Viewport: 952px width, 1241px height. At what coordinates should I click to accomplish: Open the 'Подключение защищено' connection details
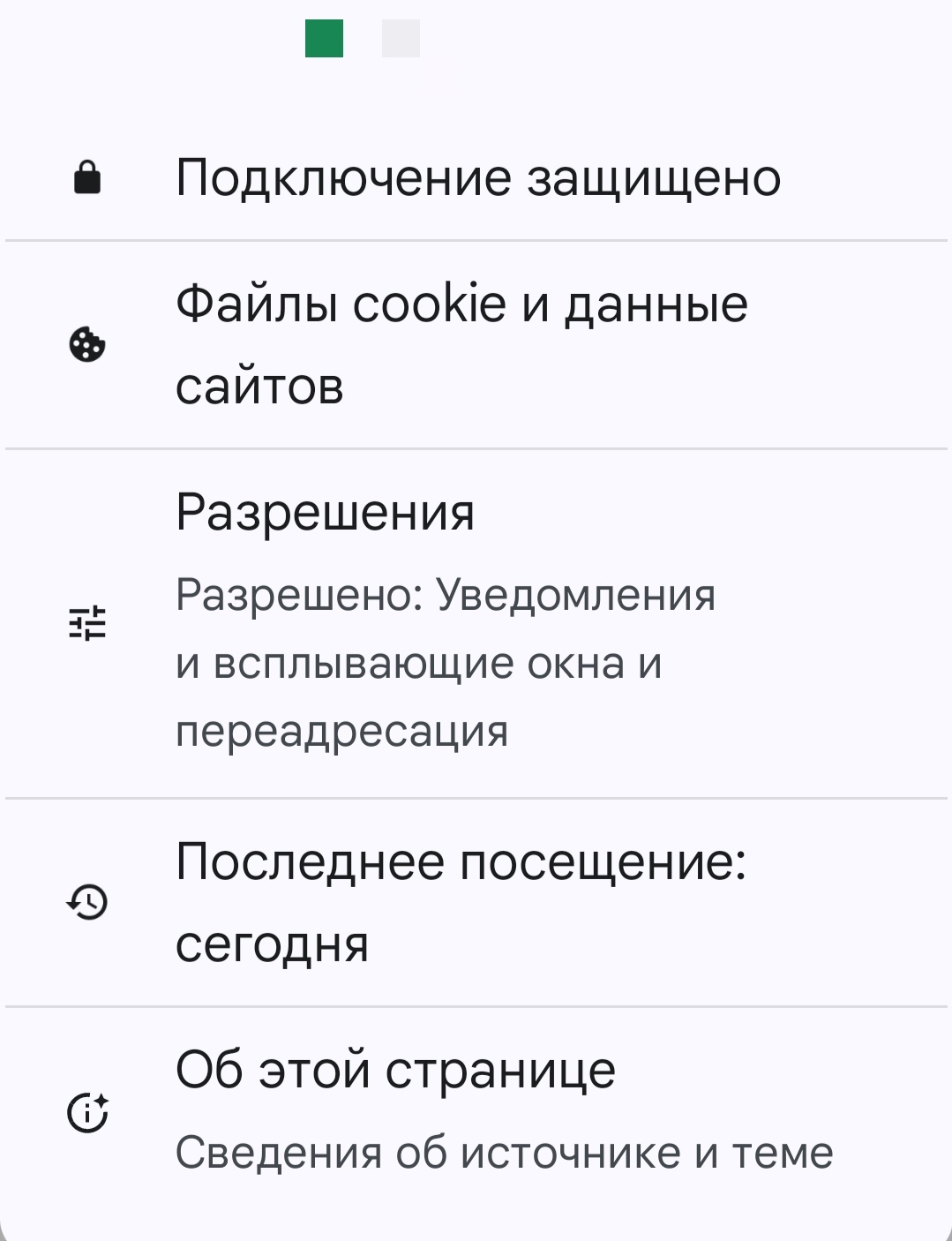click(x=476, y=177)
